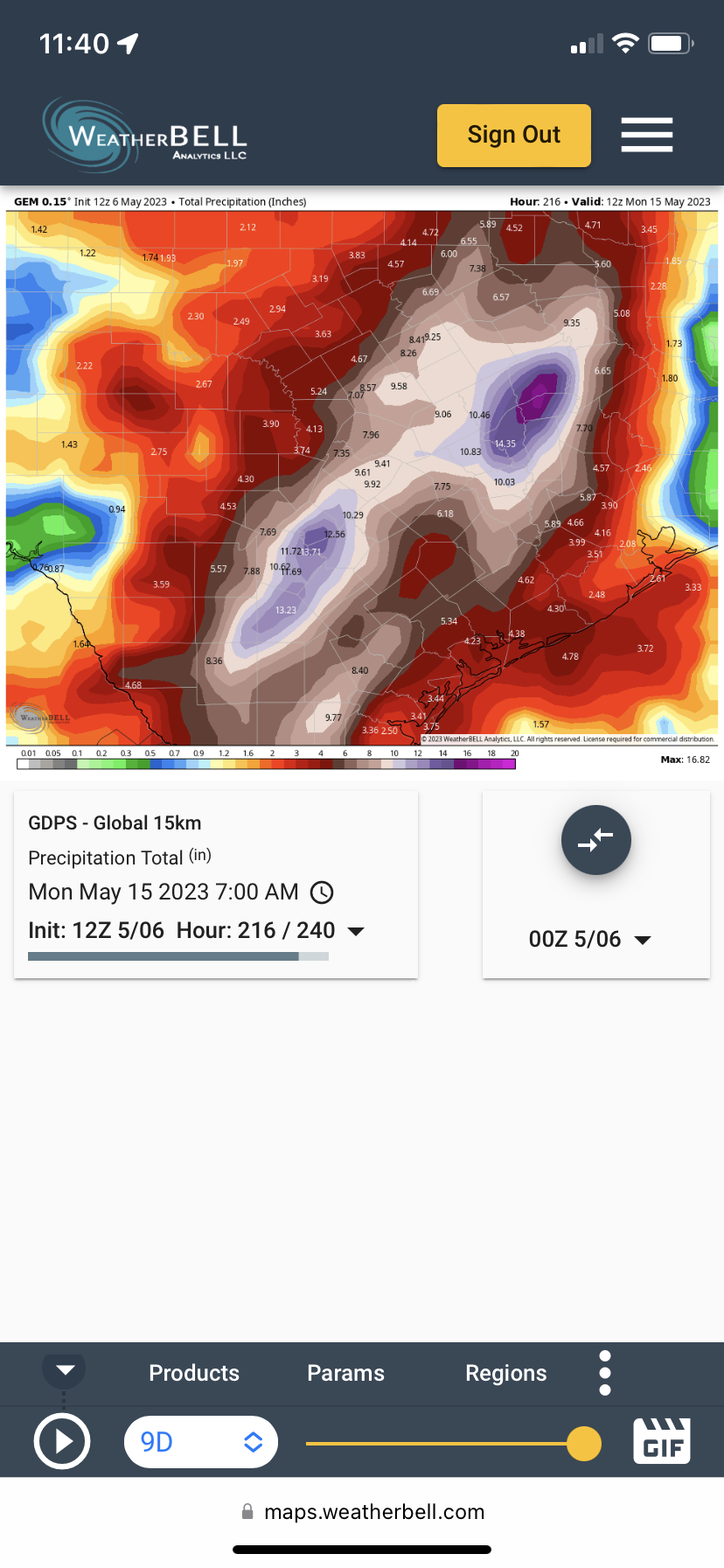Expand the 00Z 5/06 run dropdown
The height and width of the screenshot is (1568, 724).
tap(590, 940)
